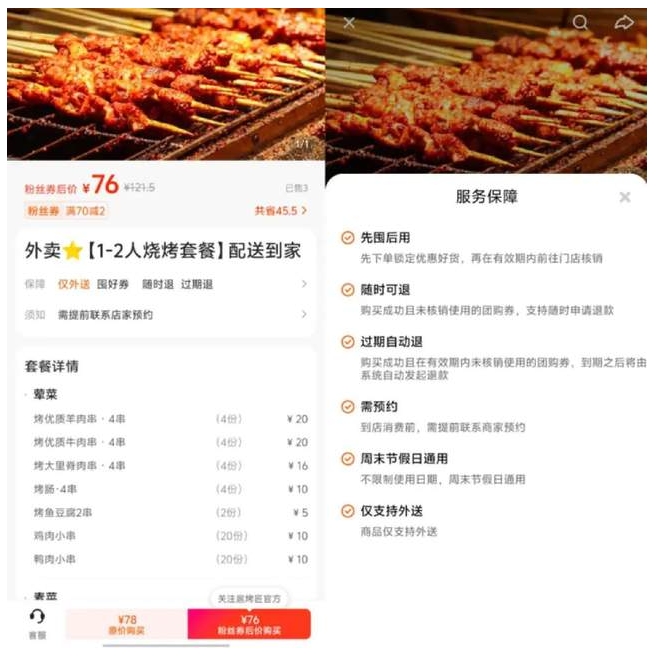Open the 须知 reservation notice row

point(165,315)
